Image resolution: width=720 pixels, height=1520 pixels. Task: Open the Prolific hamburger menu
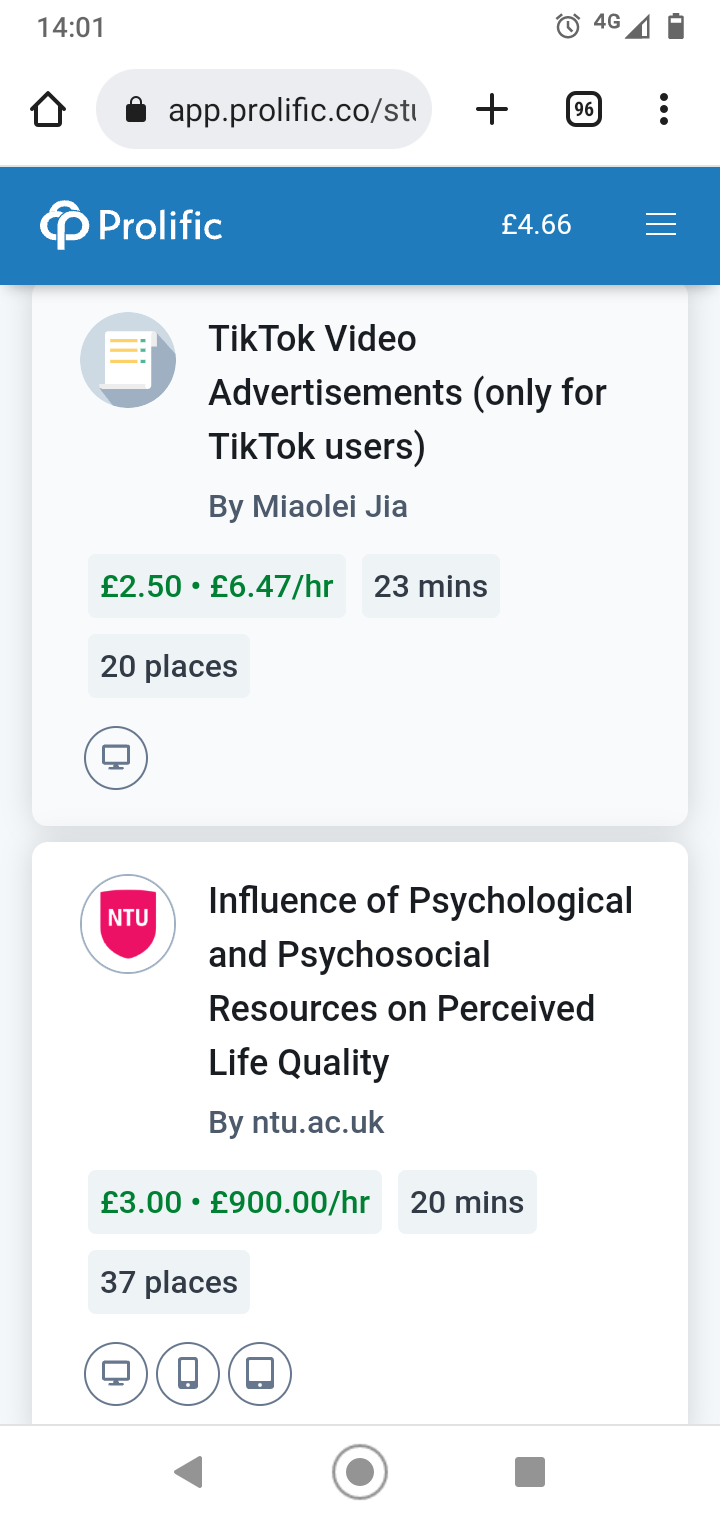[x=661, y=225]
